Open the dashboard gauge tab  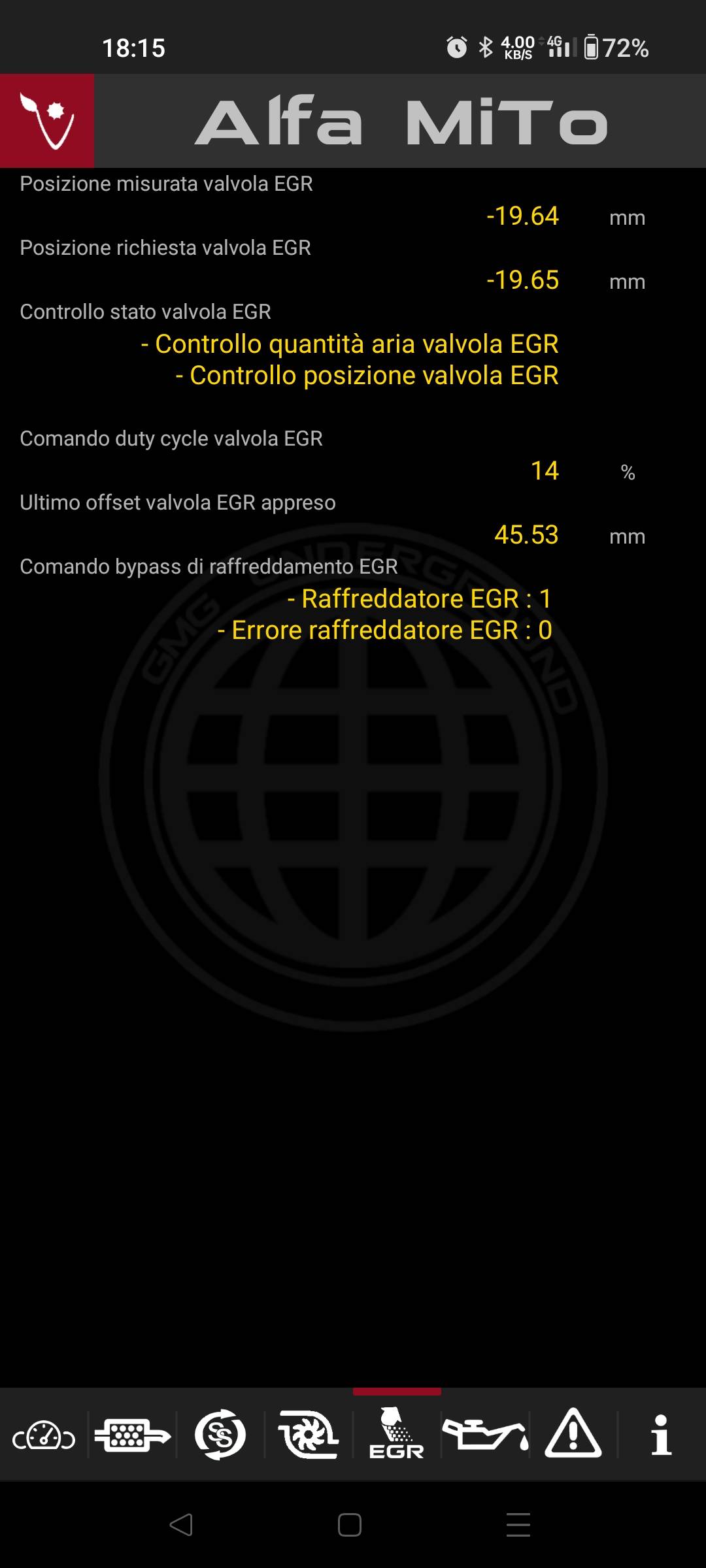(44, 1435)
